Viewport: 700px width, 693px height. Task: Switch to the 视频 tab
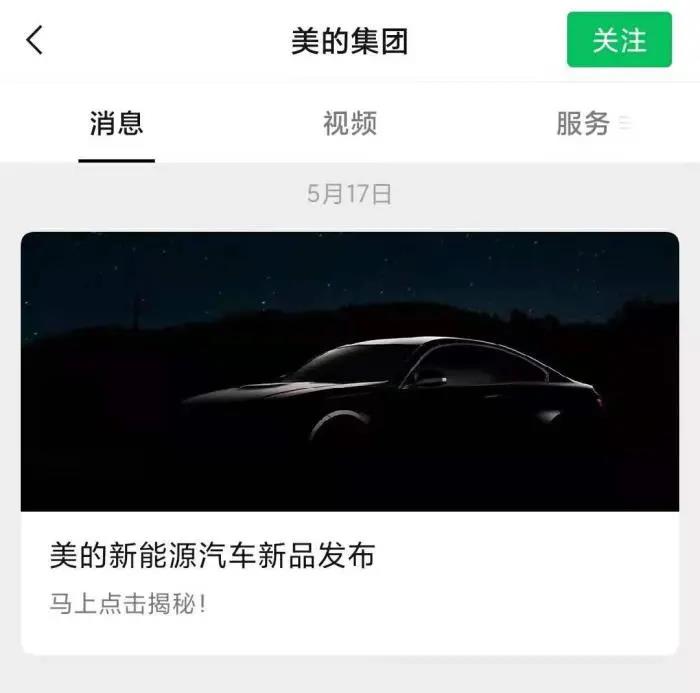(x=350, y=123)
